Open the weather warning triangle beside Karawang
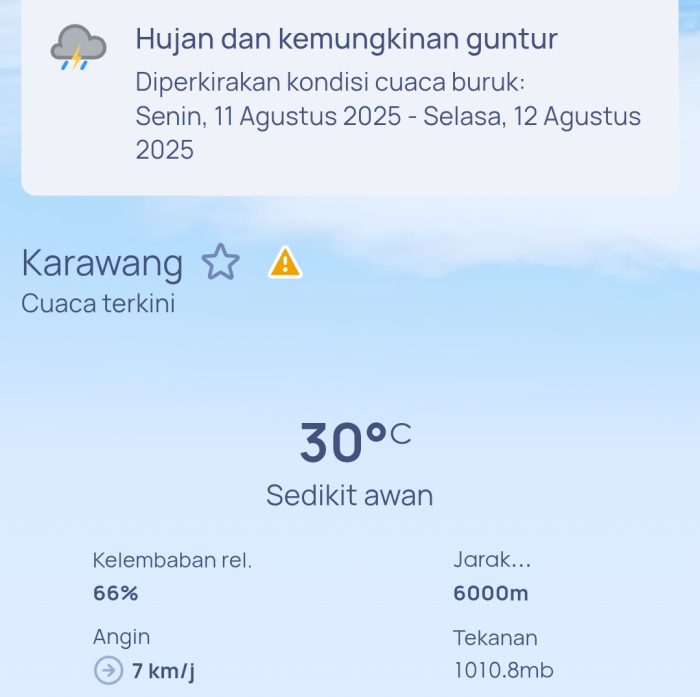 coord(285,263)
